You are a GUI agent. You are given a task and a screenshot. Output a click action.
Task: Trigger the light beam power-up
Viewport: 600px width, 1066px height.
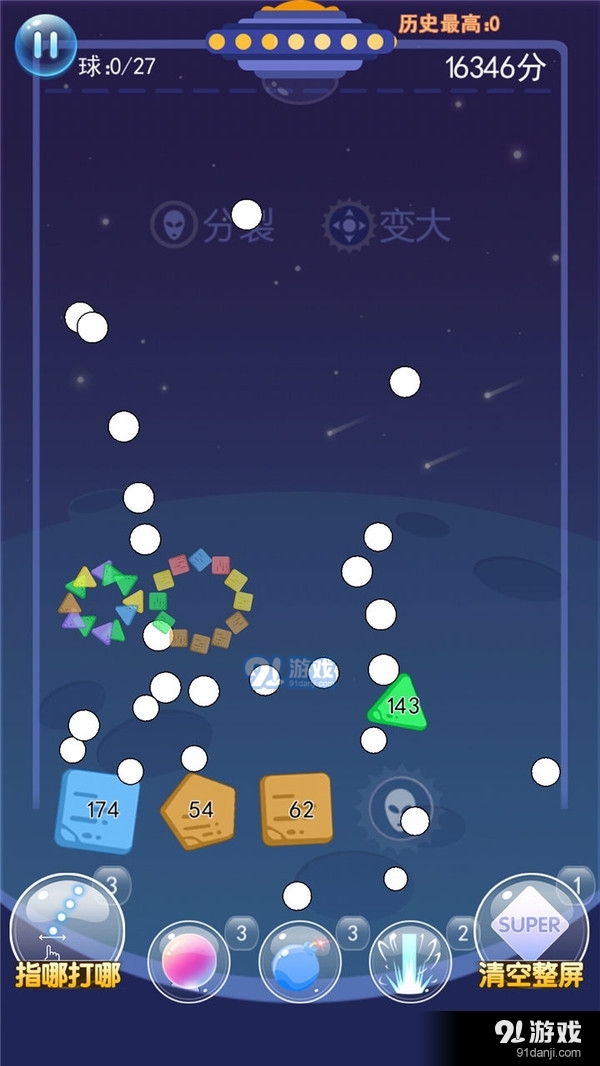click(410, 962)
